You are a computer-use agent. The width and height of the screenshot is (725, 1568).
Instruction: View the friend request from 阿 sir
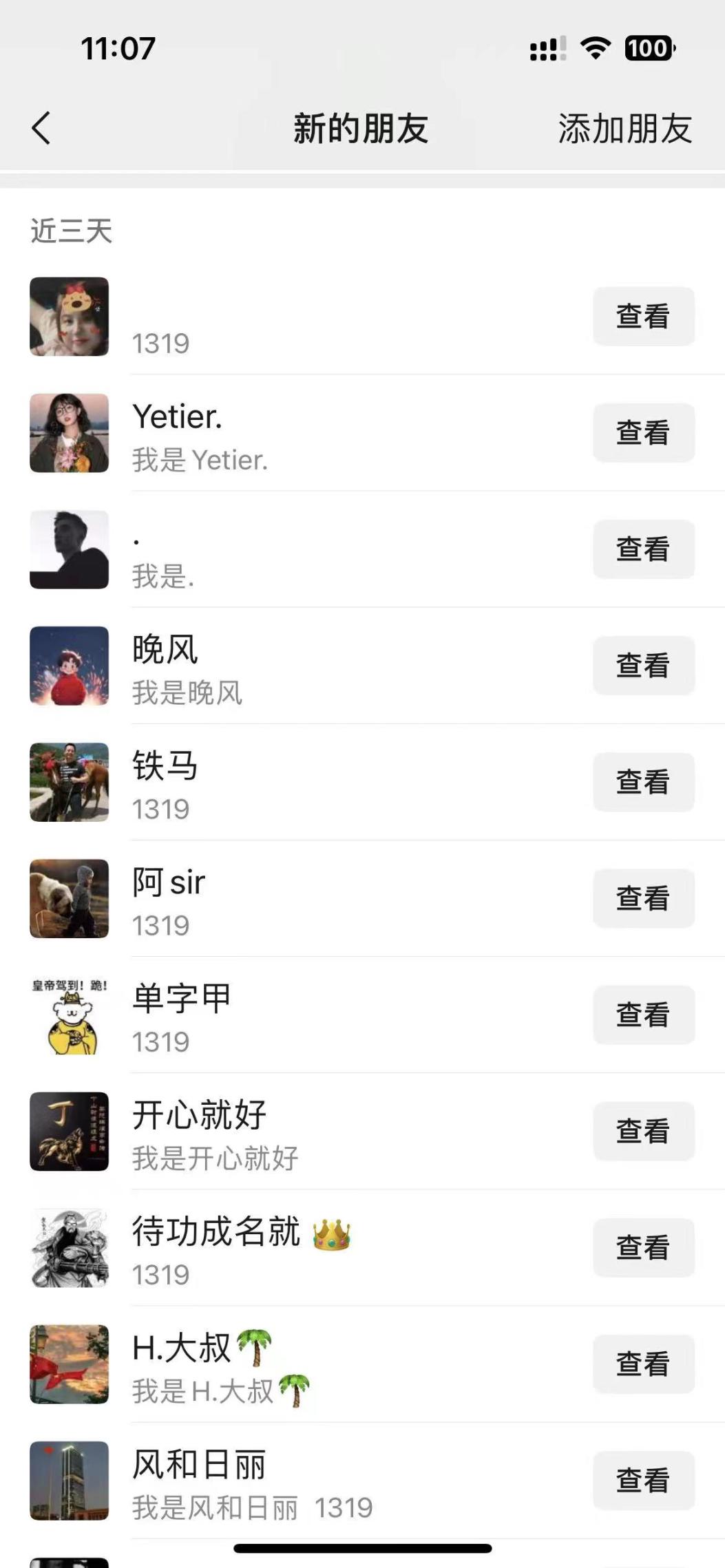coord(642,898)
